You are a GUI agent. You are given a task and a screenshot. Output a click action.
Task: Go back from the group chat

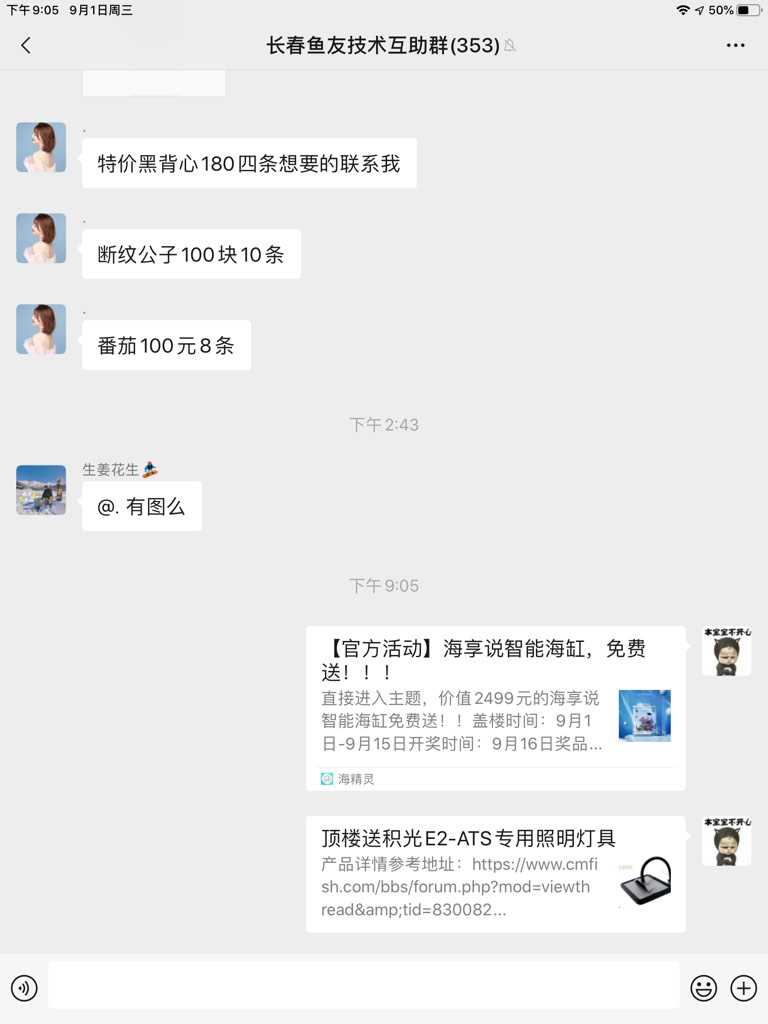click(26, 45)
